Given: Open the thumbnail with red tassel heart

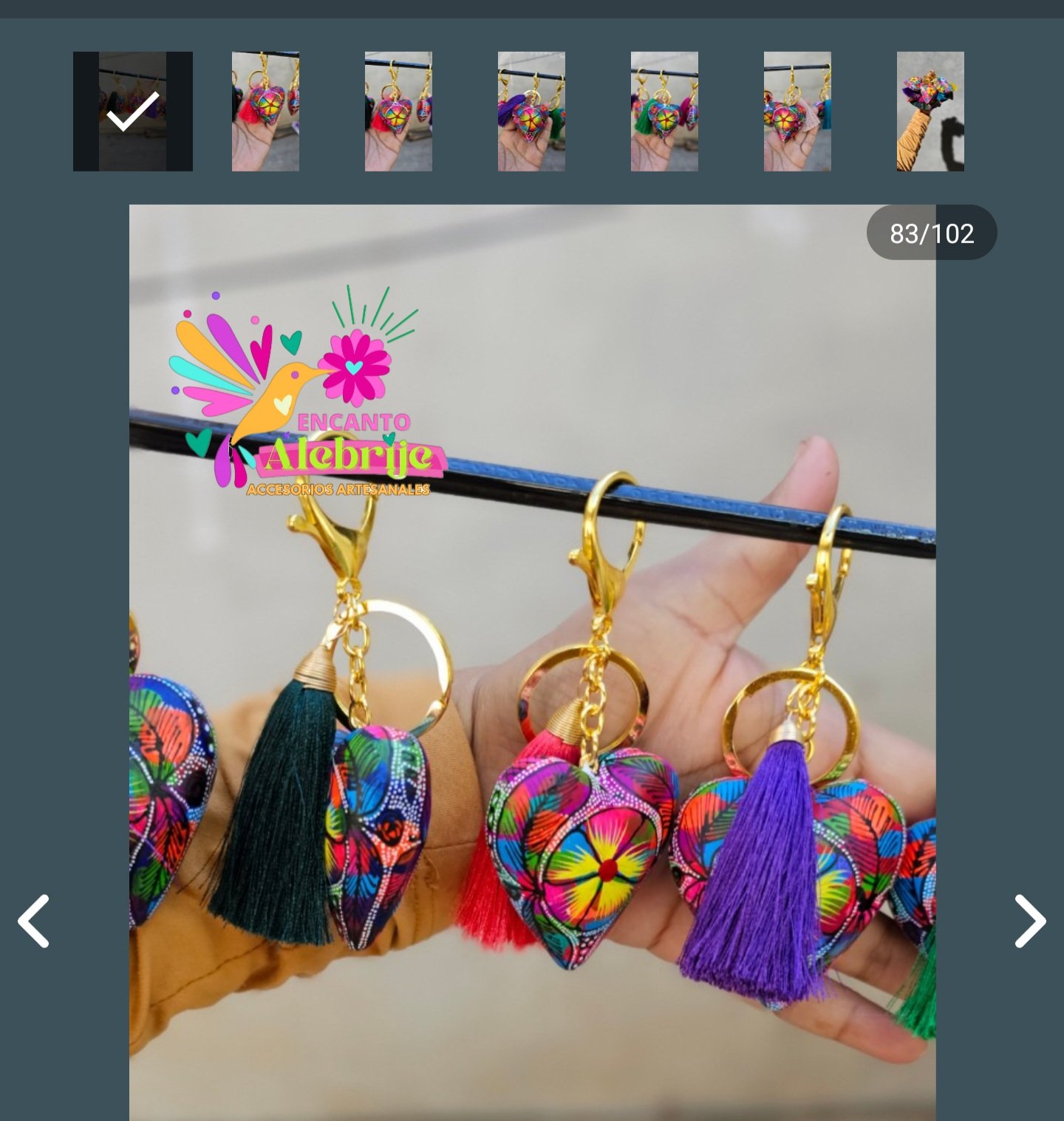Looking at the screenshot, I should [265, 112].
